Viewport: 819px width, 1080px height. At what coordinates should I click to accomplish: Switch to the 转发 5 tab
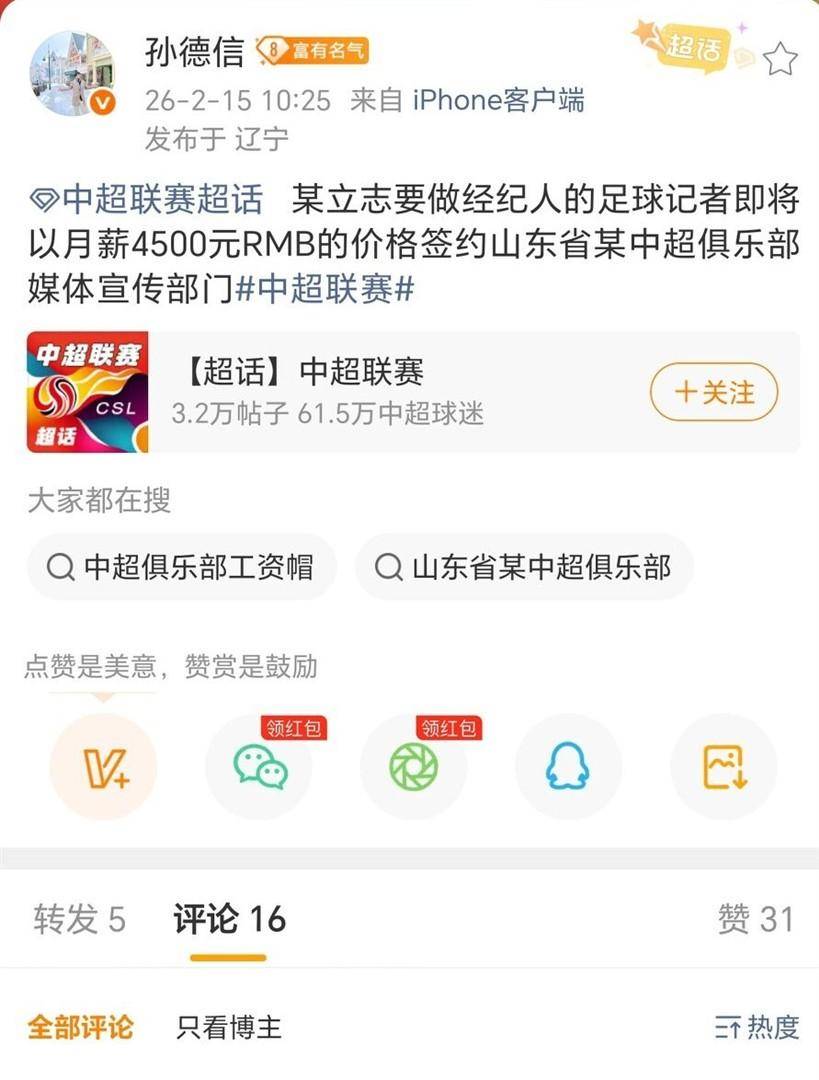tap(80, 919)
